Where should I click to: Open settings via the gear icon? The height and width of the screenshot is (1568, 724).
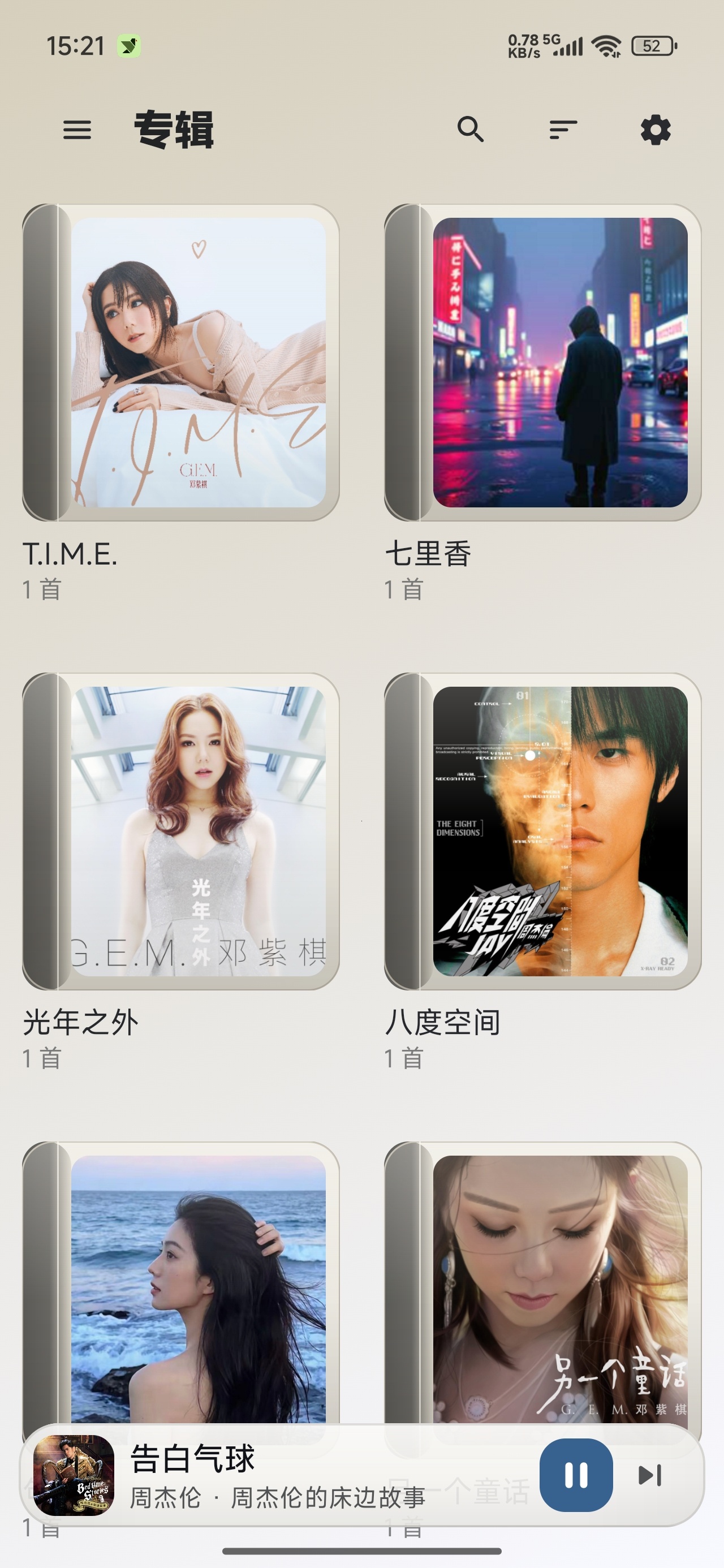click(x=656, y=130)
